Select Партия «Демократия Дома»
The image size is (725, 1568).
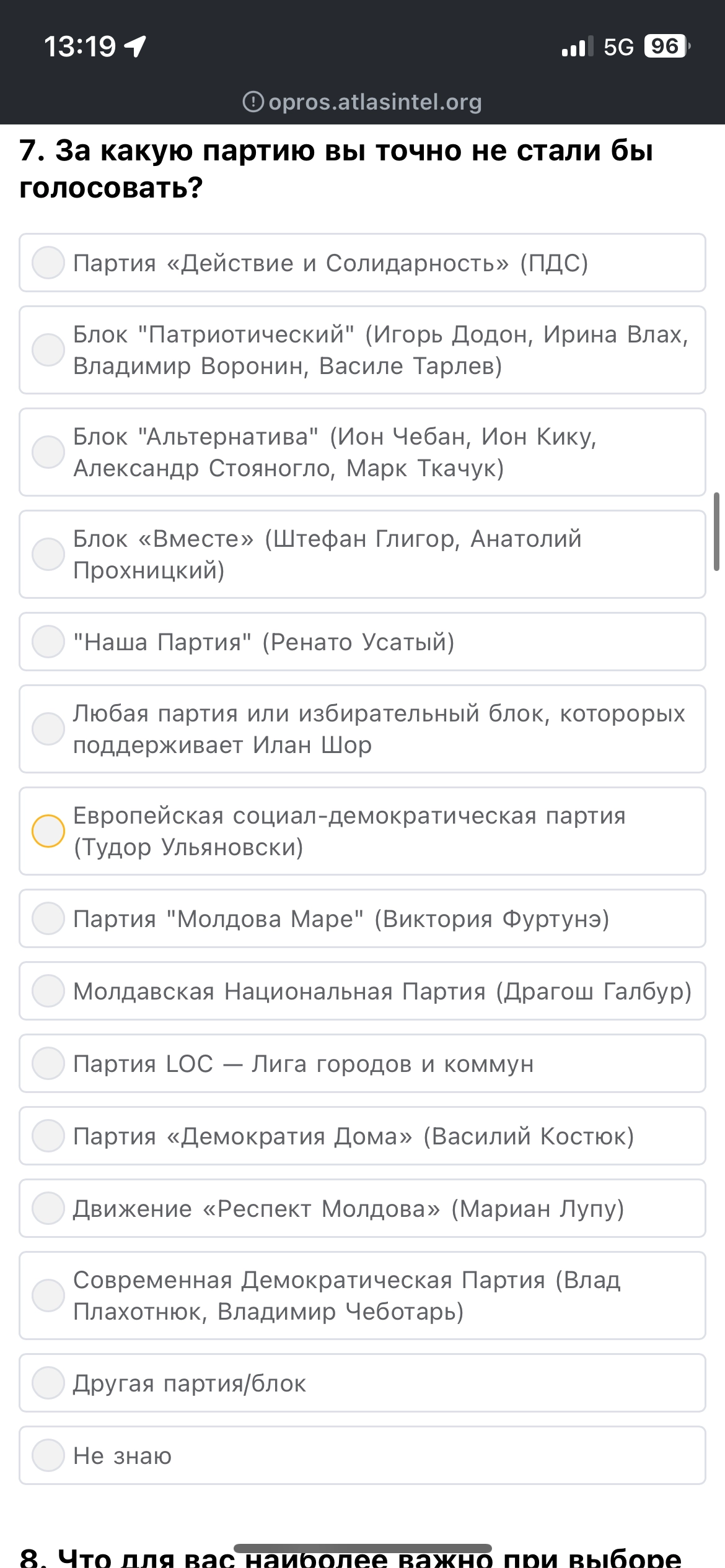[x=362, y=1136]
